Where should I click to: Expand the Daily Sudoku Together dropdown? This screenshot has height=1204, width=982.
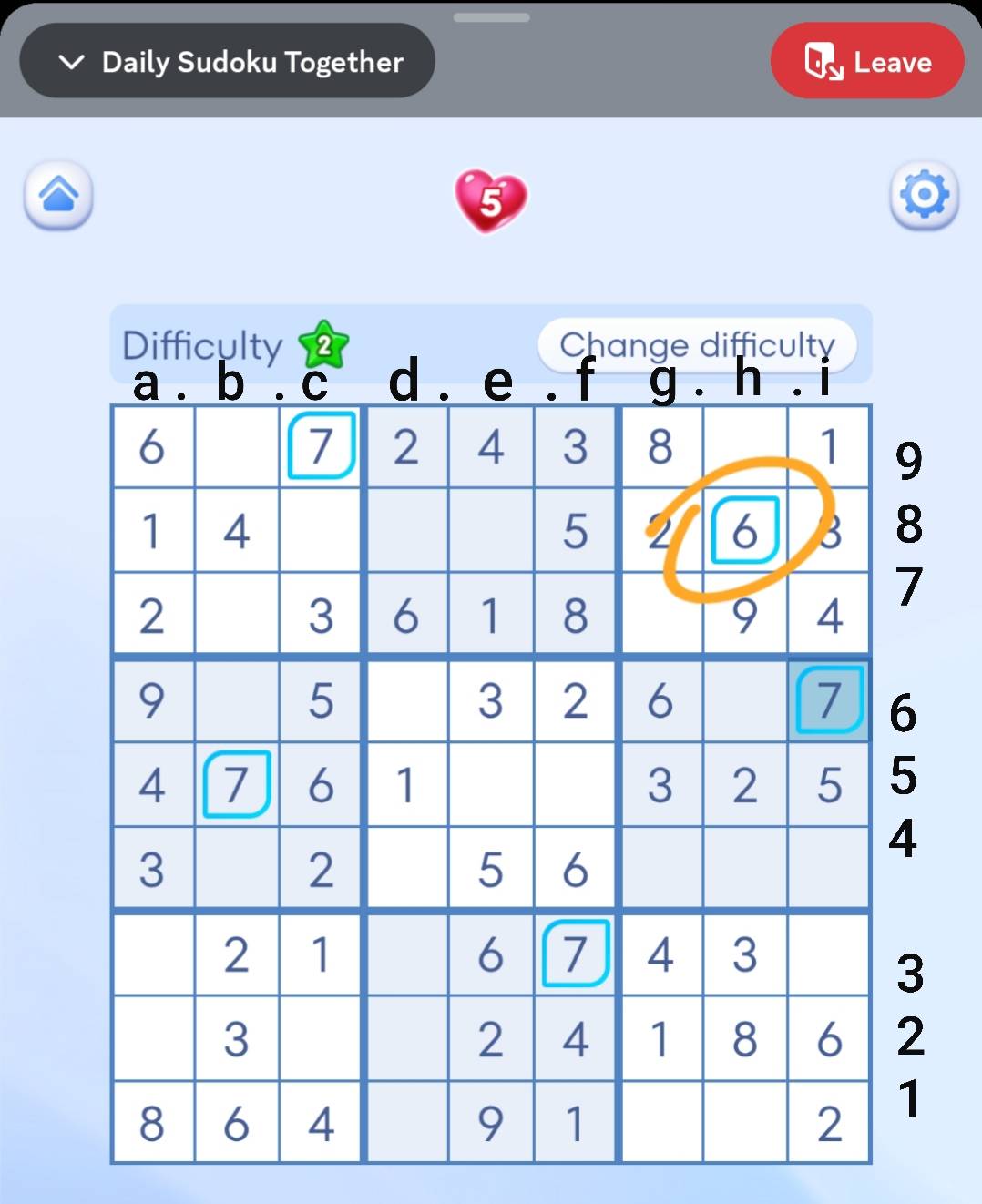point(228,62)
